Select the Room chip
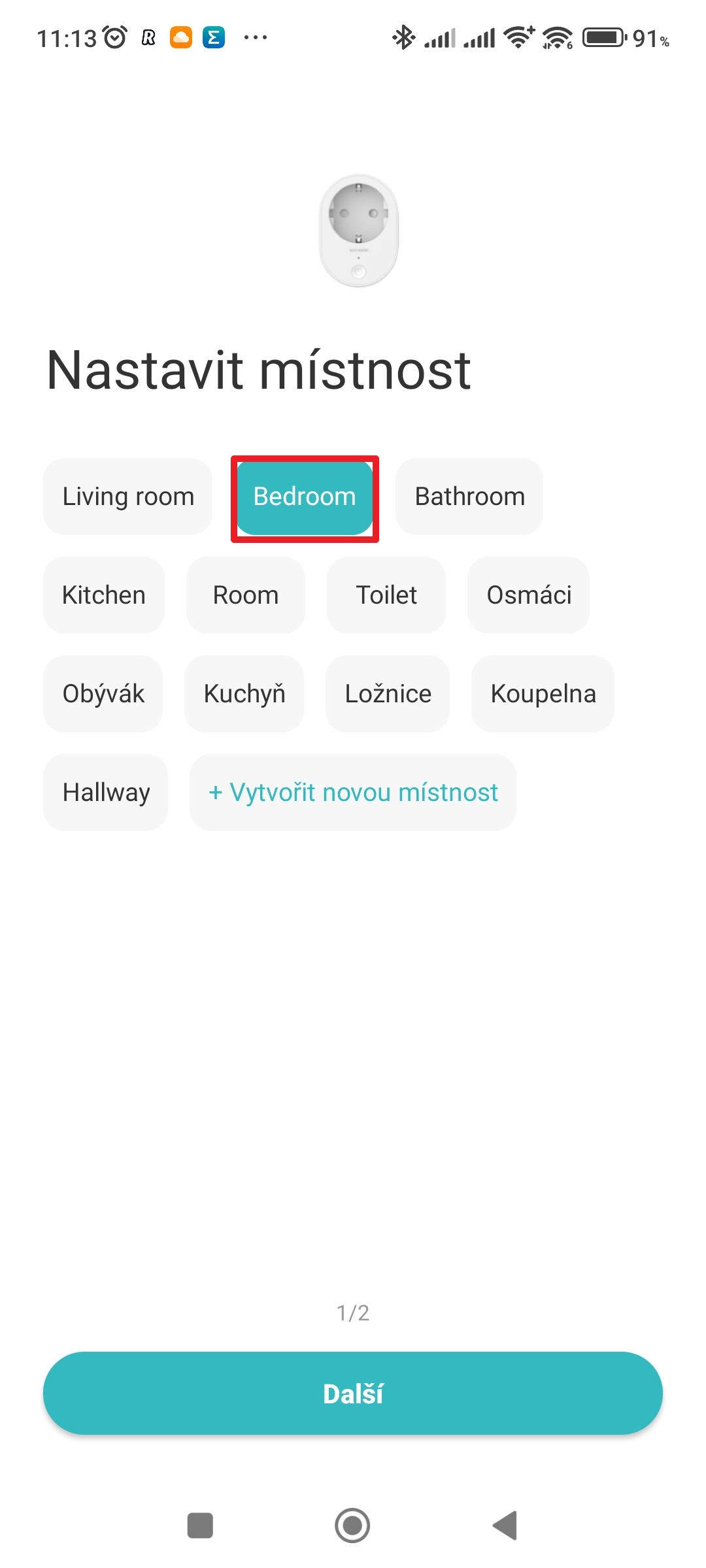This screenshot has height=1568, width=706. [x=246, y=595]
